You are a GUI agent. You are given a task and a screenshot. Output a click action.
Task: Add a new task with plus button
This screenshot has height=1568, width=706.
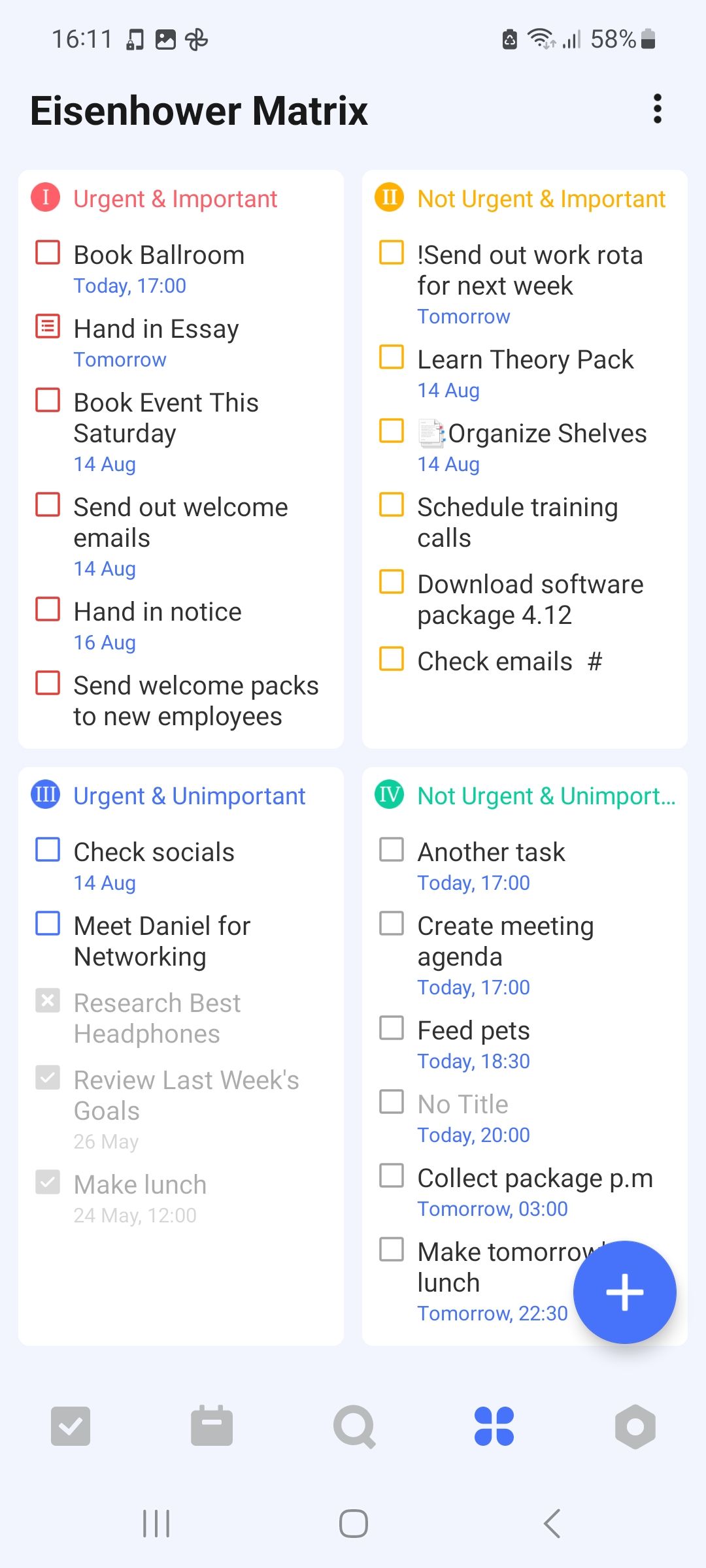click(624, 1292)
